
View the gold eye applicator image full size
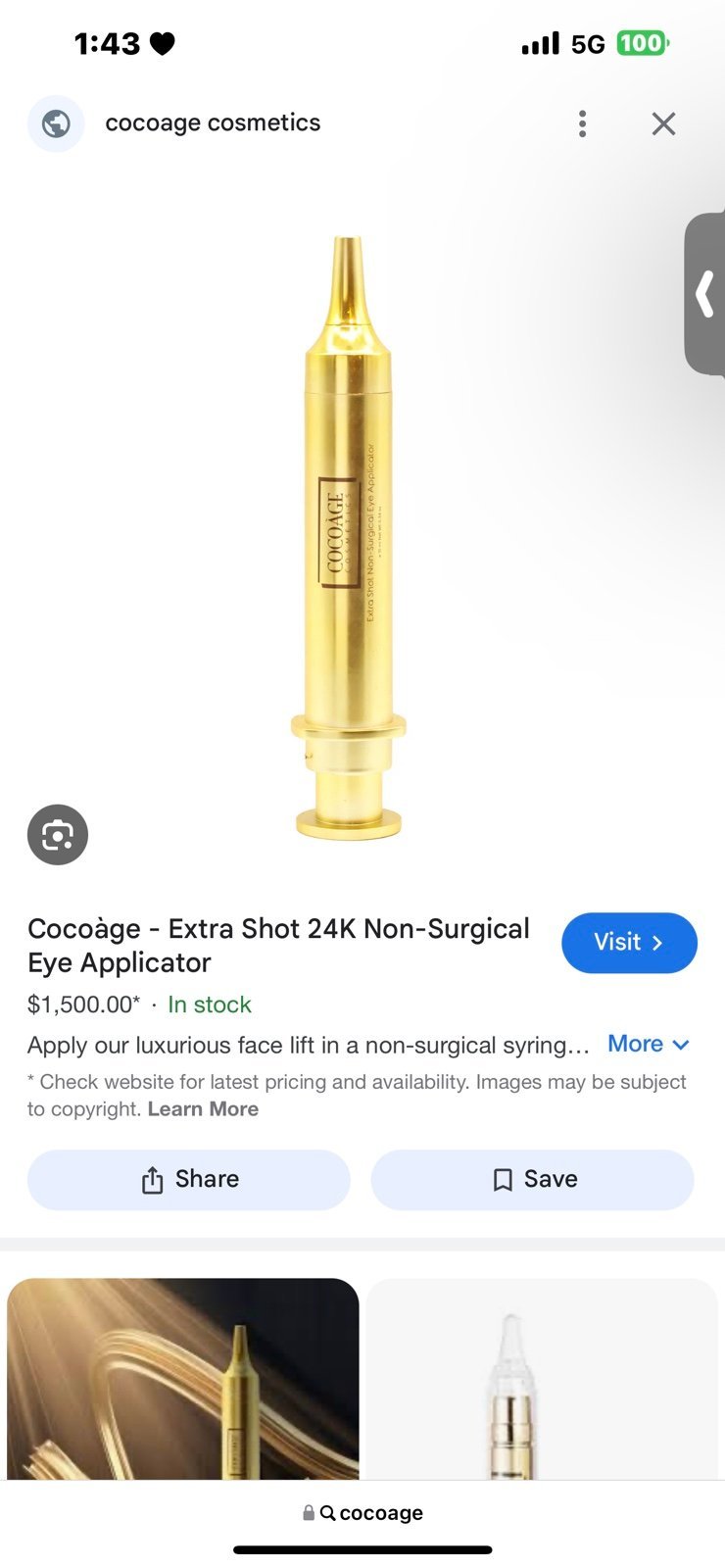(349, 537)
